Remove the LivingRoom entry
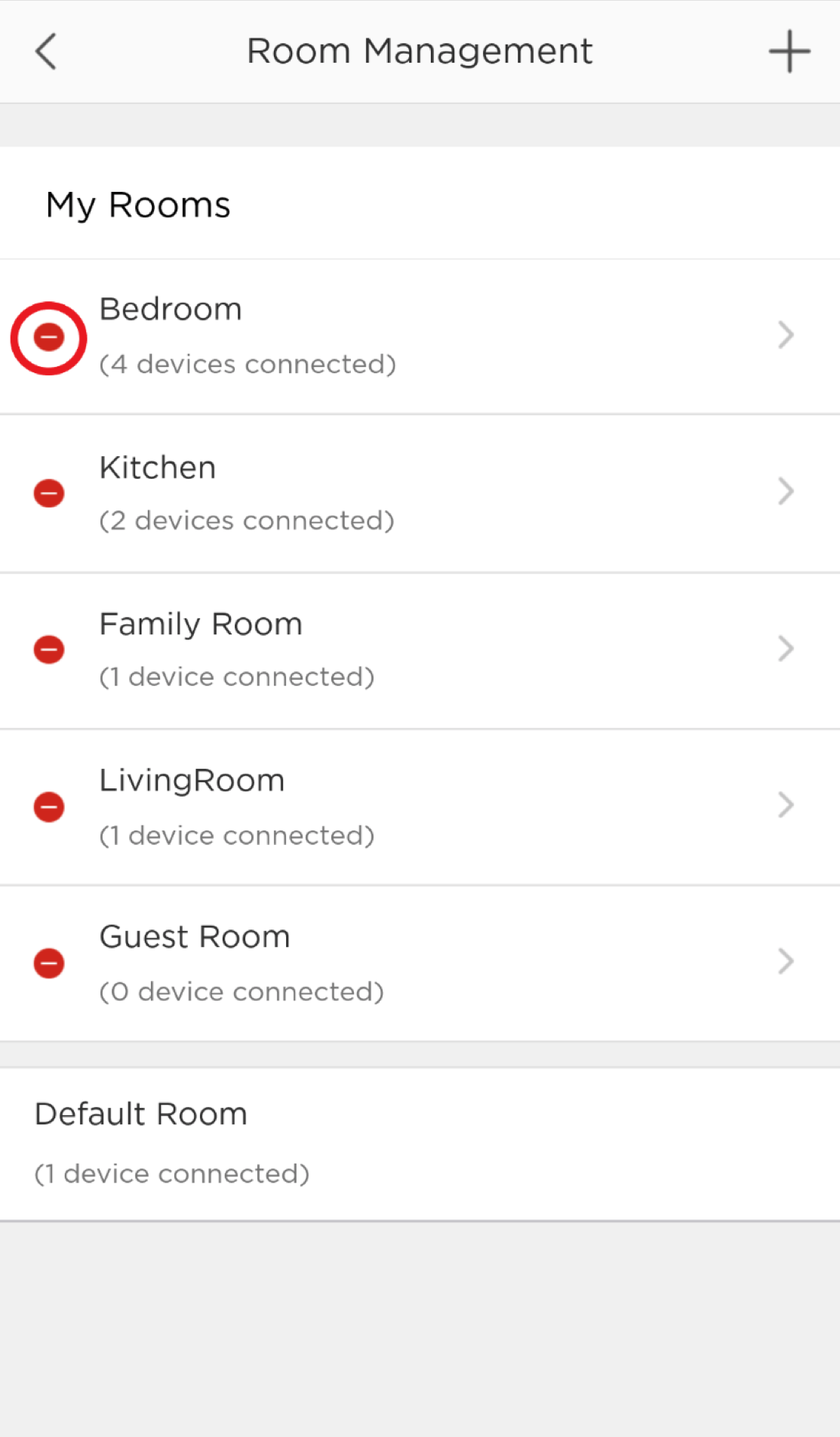This screenshot has width=840, height=1437. click(49, 806)
